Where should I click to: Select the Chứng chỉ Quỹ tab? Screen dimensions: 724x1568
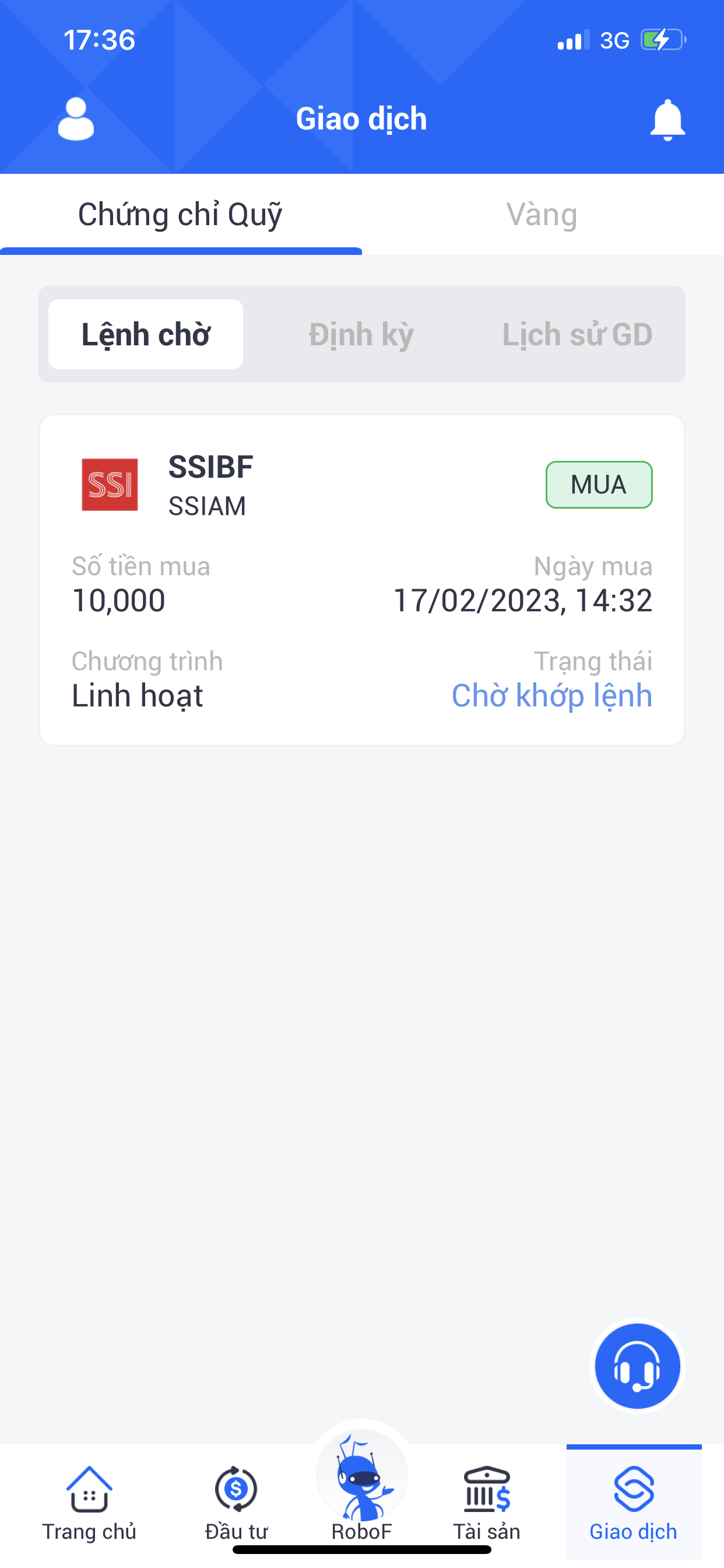pos(180,215)
